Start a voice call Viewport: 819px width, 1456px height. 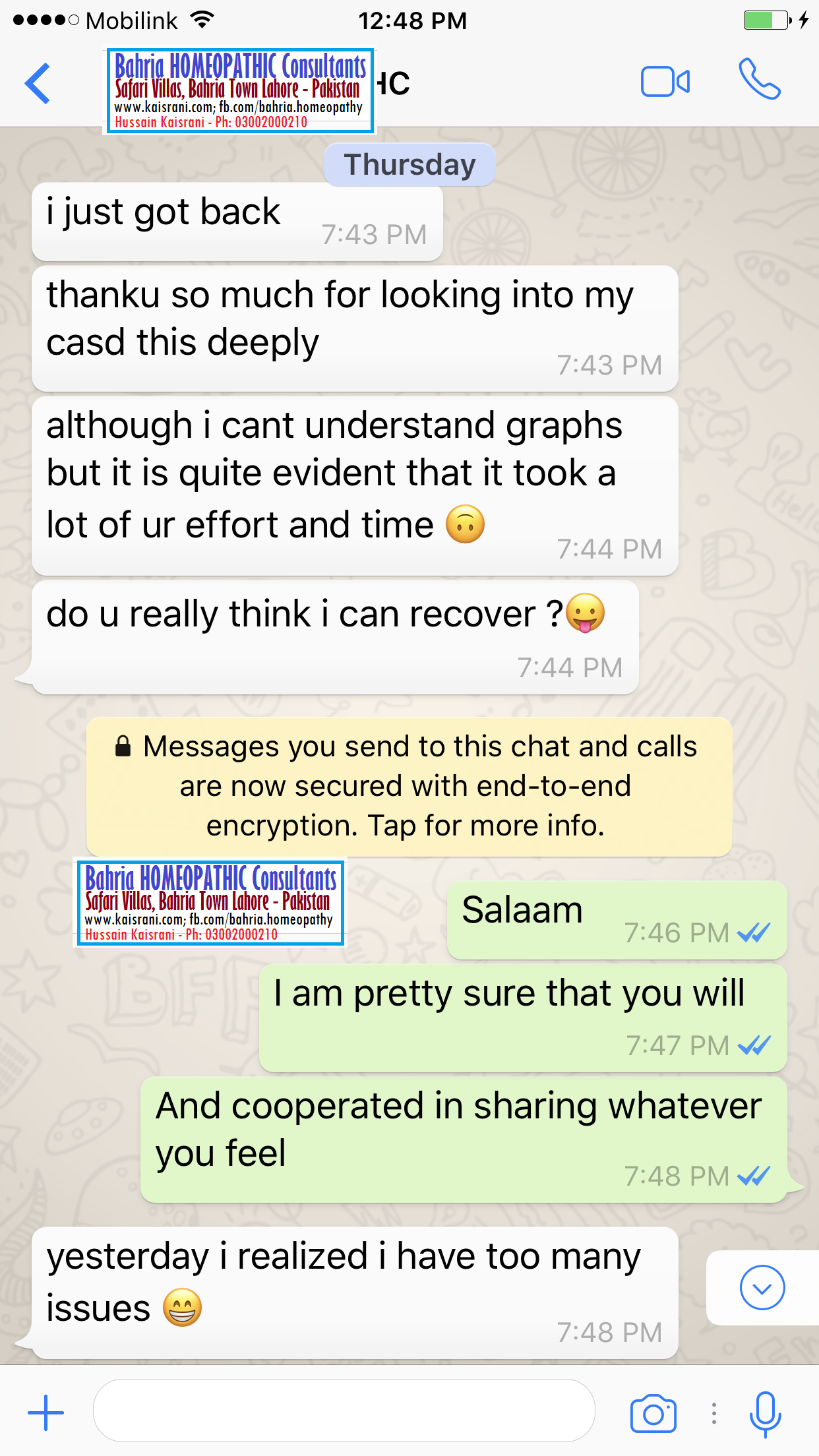pyautogui.click(x=760, y=80)
